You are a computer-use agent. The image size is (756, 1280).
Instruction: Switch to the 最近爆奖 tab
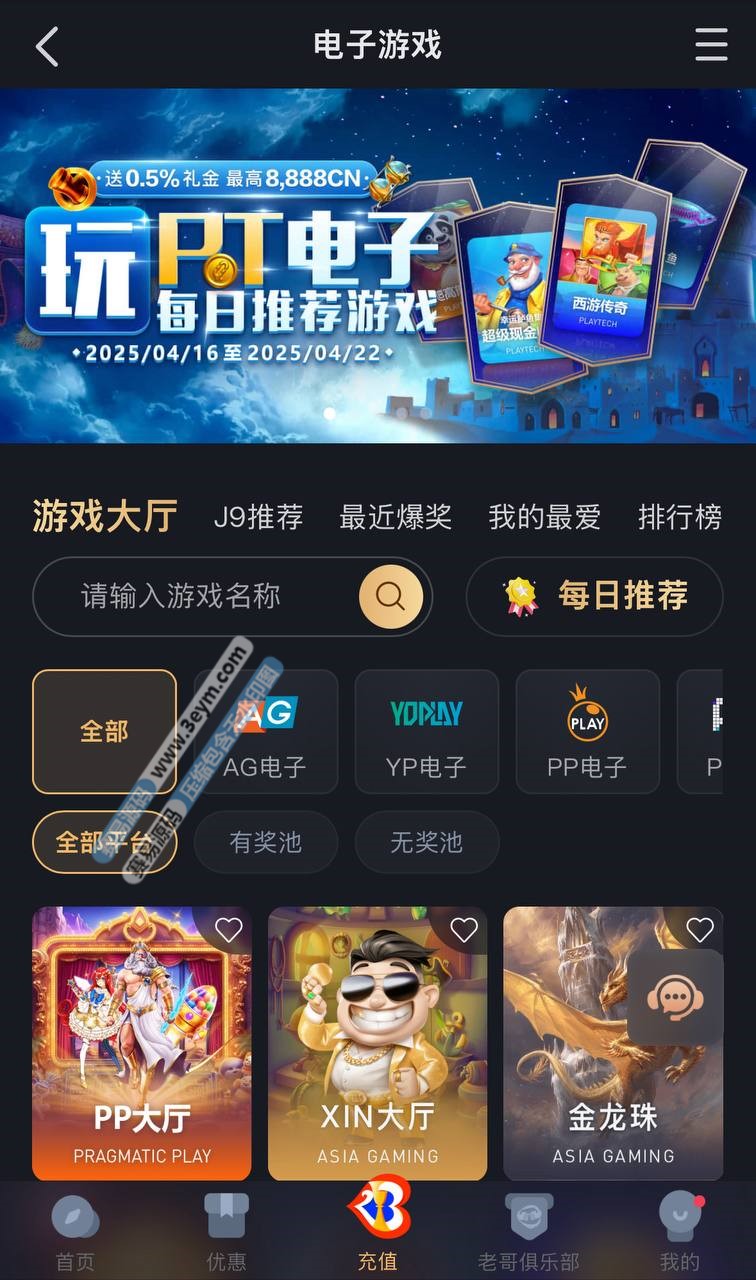(395, 517)
